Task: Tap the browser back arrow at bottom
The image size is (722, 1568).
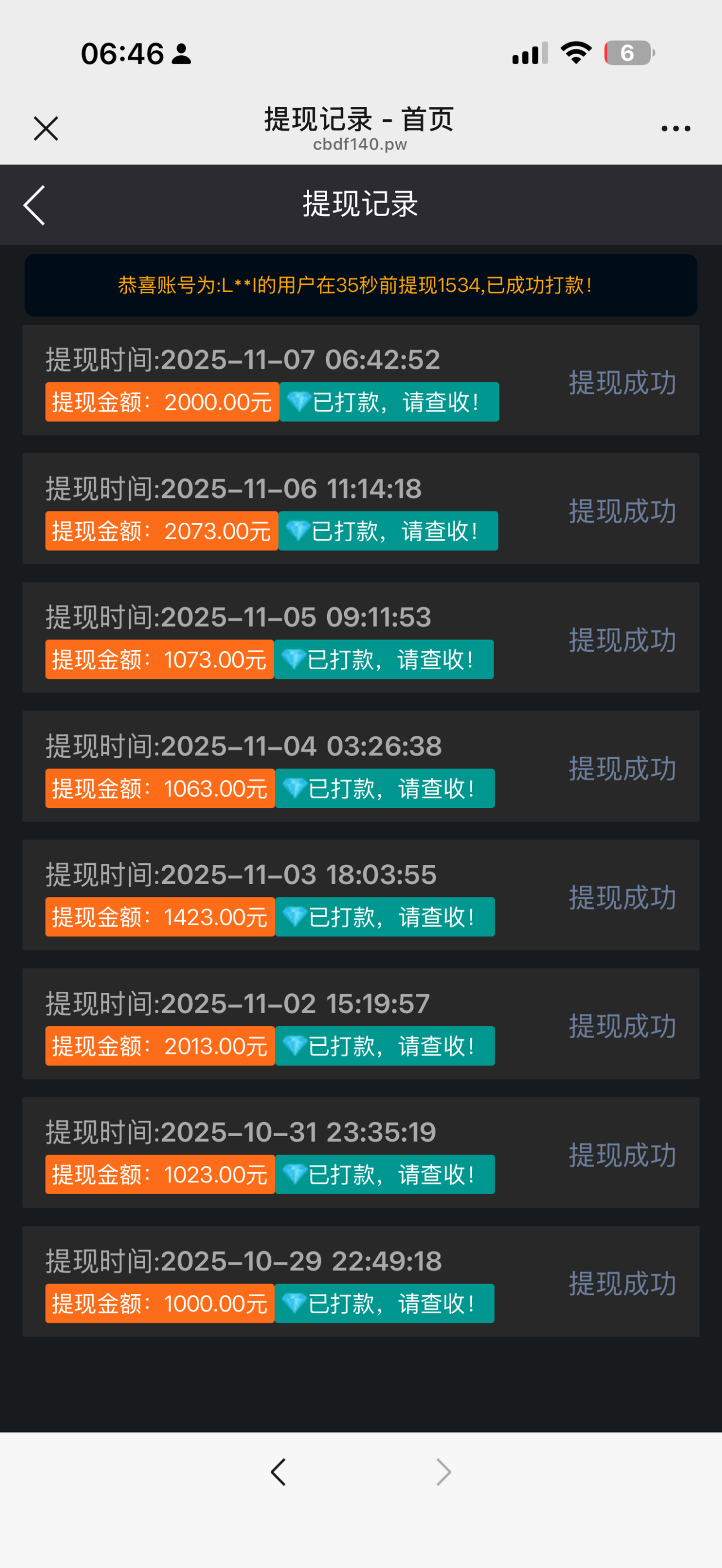Action: [278, 1473]
